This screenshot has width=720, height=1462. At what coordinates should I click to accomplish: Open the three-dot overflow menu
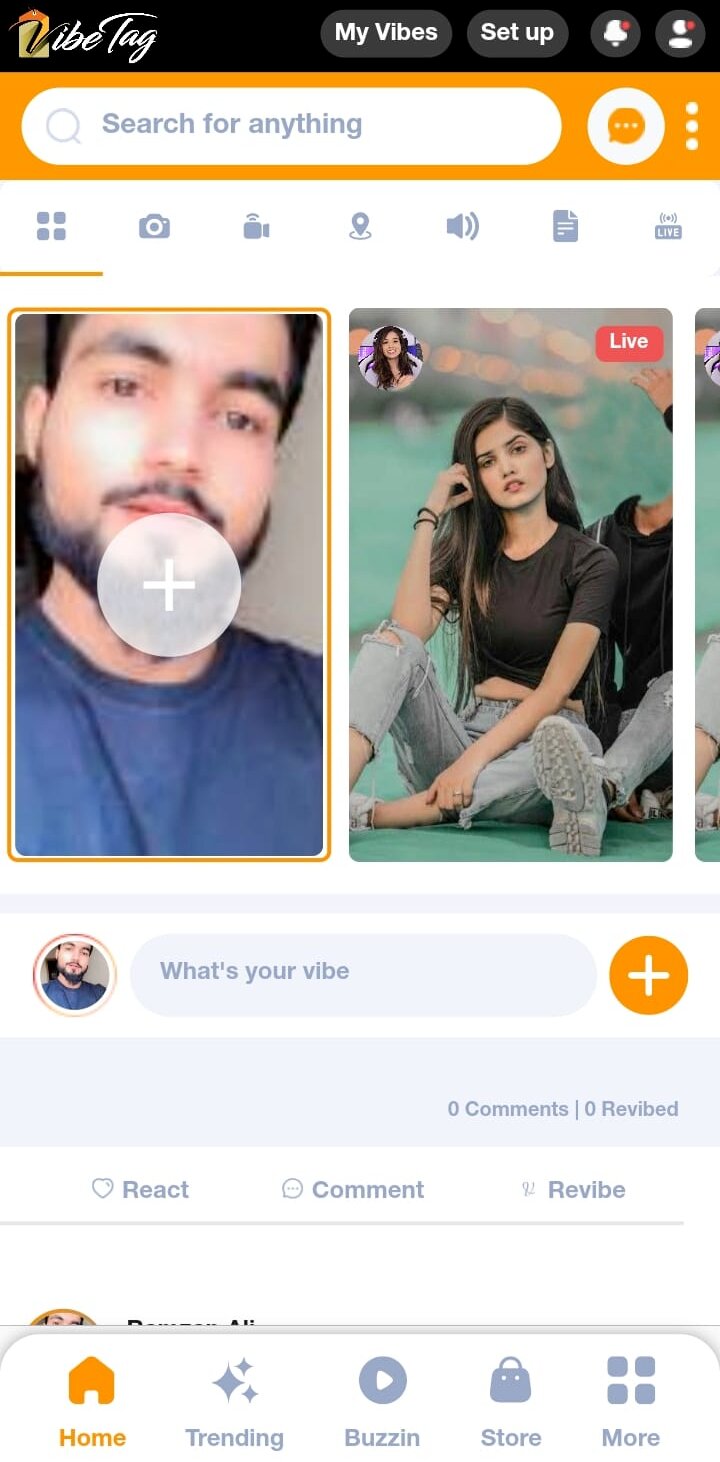(692, 126)
